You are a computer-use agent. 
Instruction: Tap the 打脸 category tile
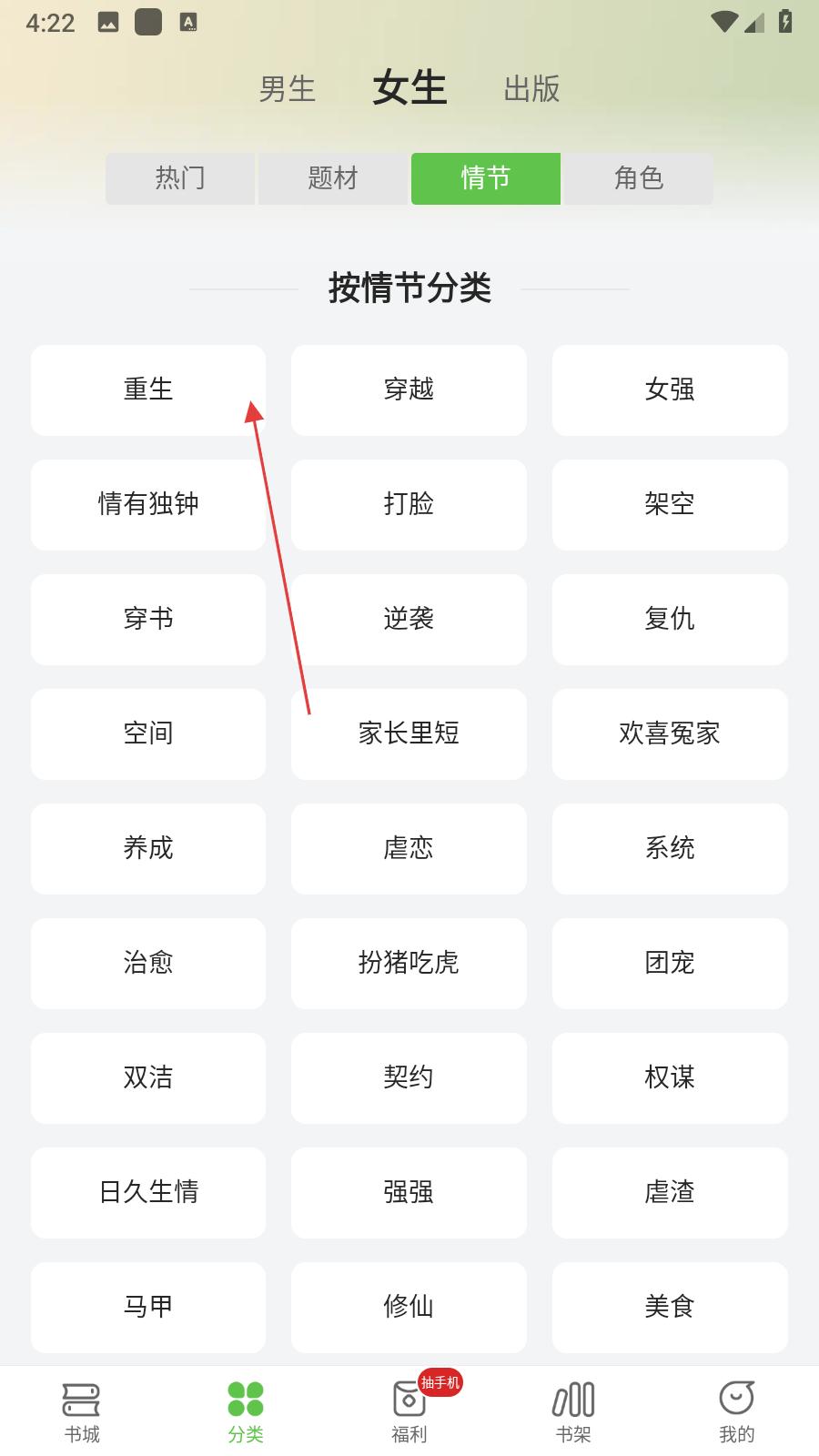409,504
